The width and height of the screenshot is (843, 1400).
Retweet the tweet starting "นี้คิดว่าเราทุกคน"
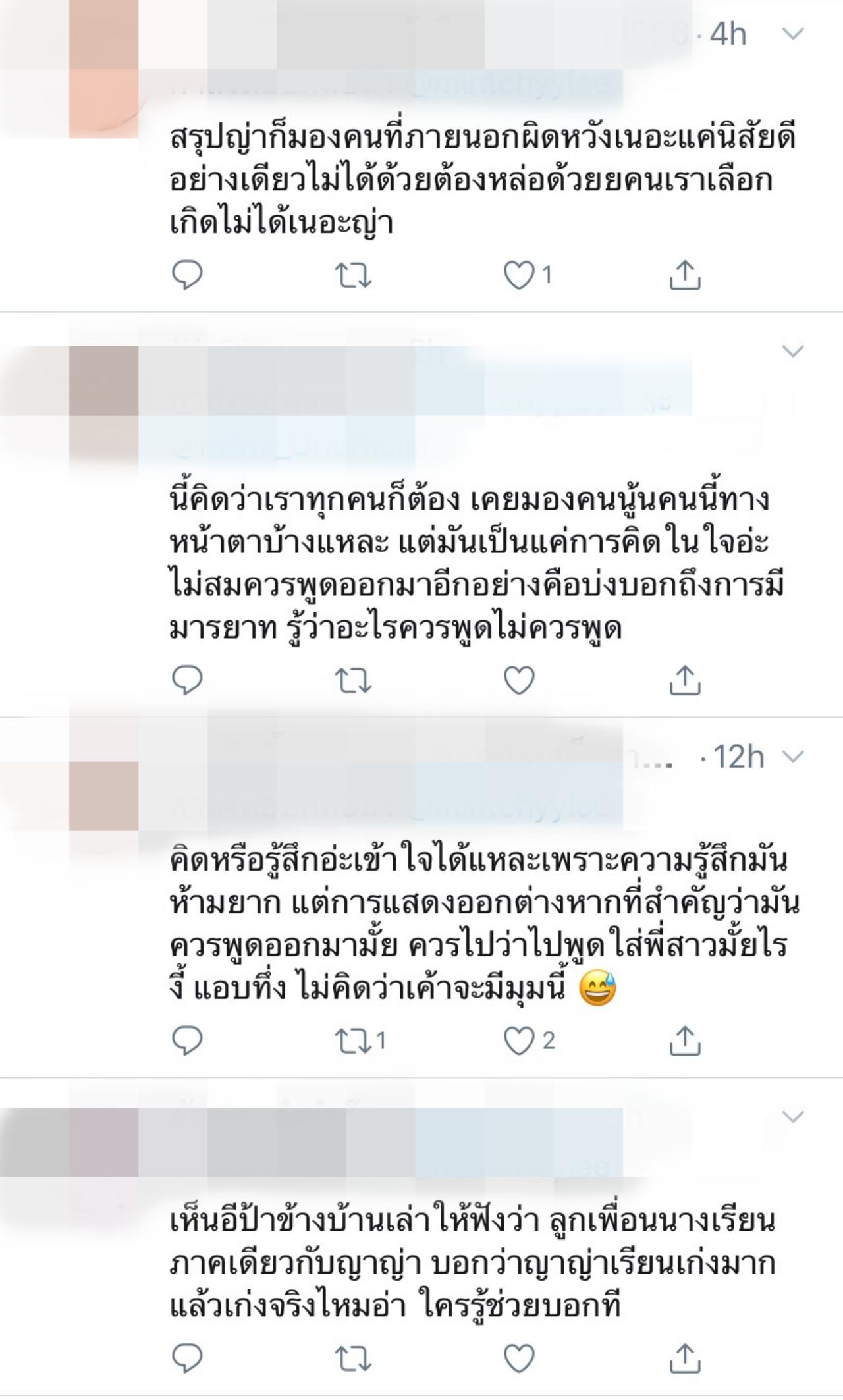tap(354, 680)
